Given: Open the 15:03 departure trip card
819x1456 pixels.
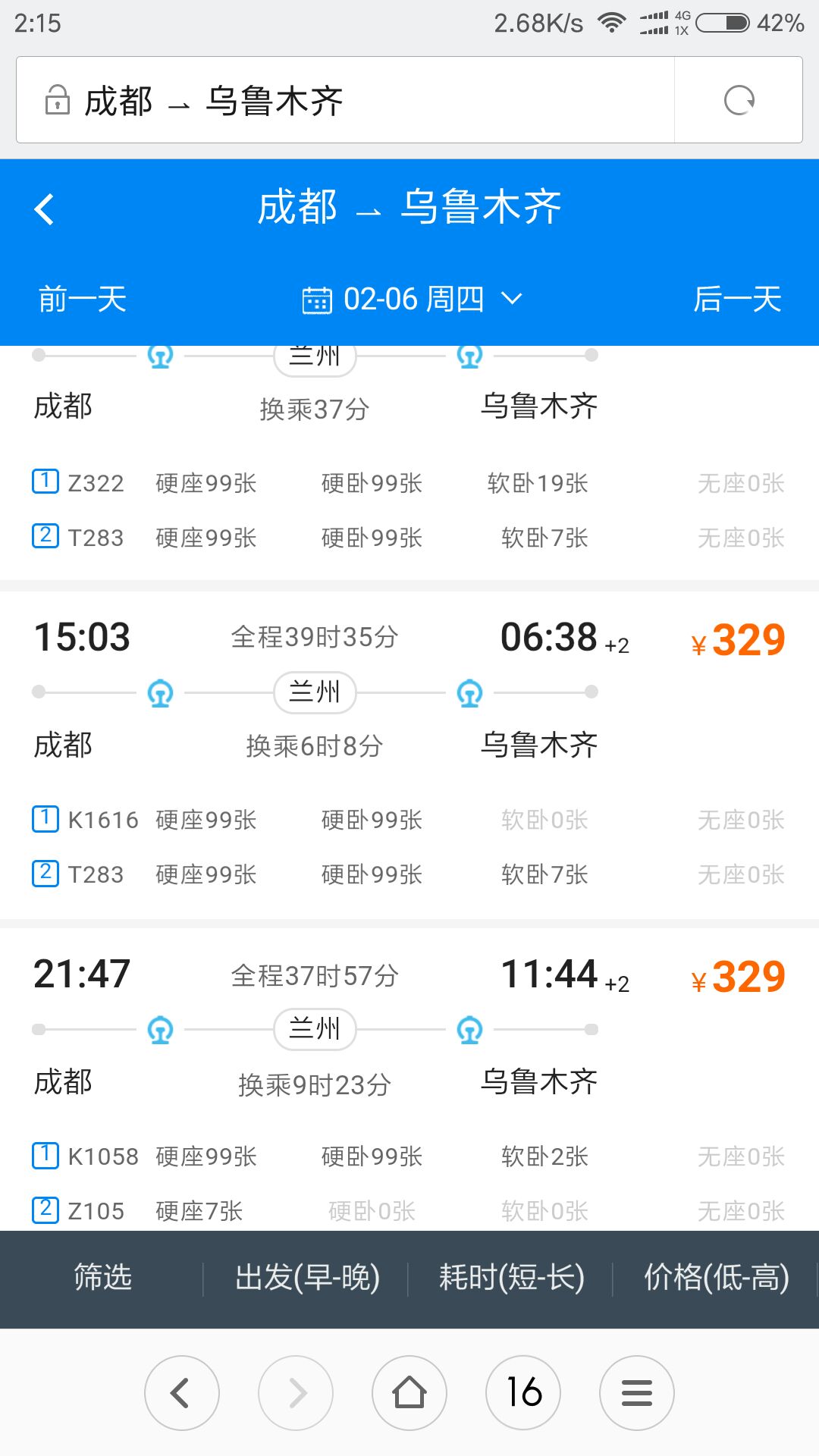Looking at the screenshot, I should click(x=409, y=755).
